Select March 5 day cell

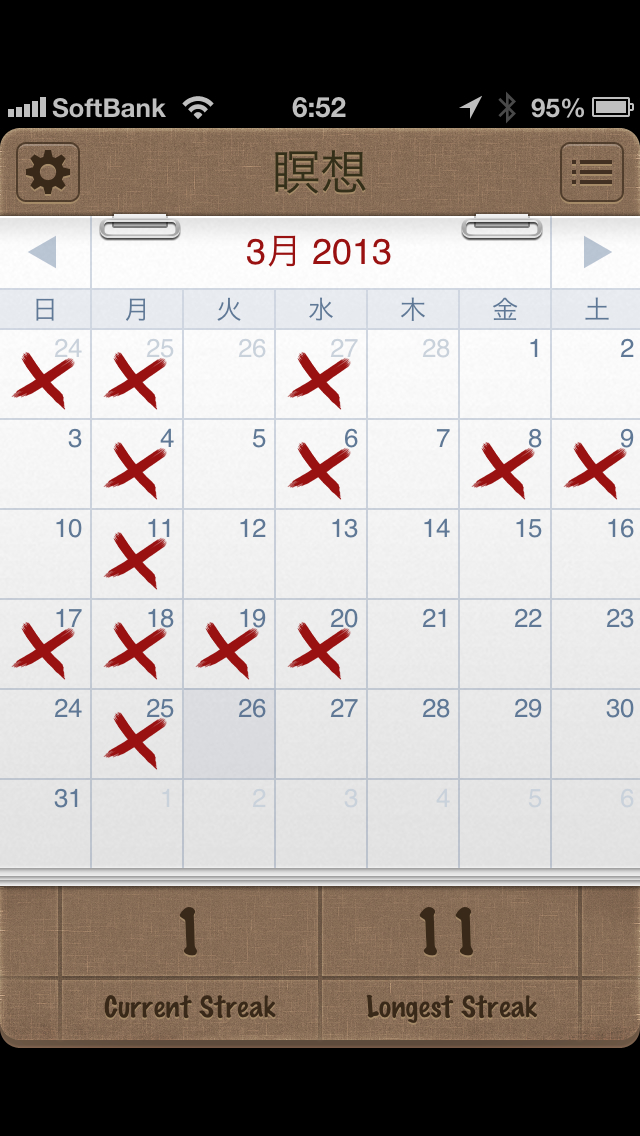pyautogui.click(x=229, y=464)
